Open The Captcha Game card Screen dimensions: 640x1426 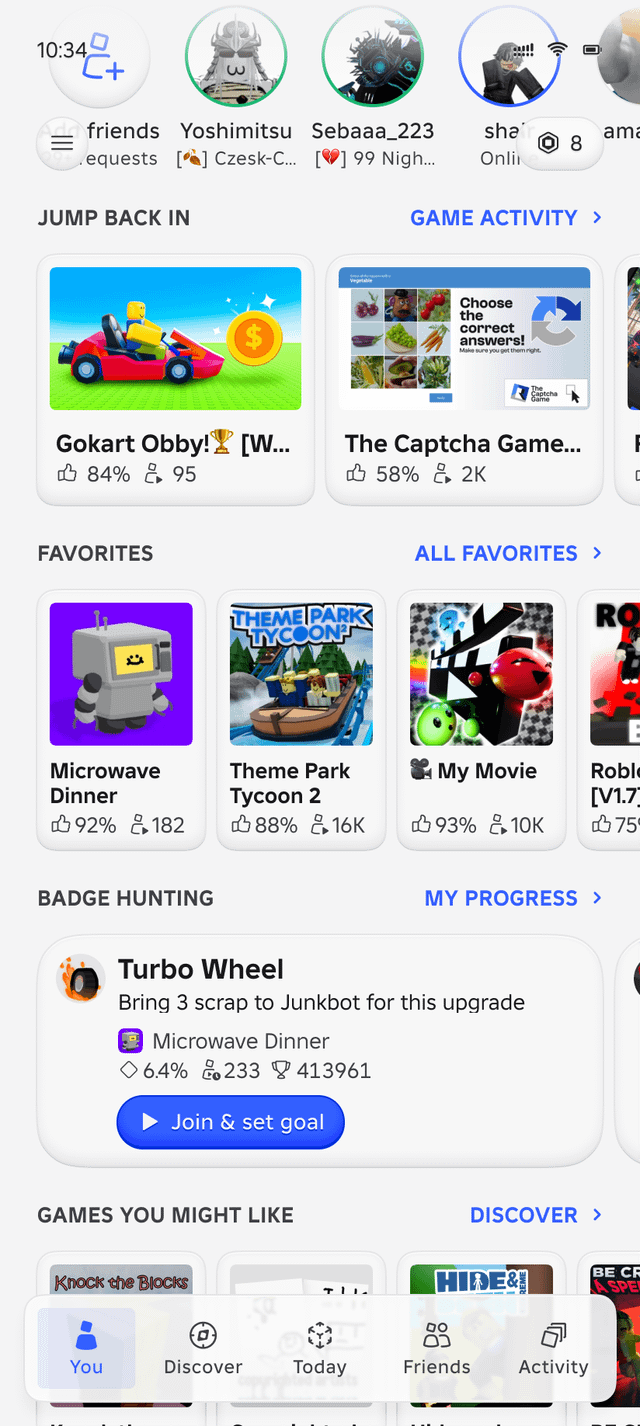click(x=464, y=379)
